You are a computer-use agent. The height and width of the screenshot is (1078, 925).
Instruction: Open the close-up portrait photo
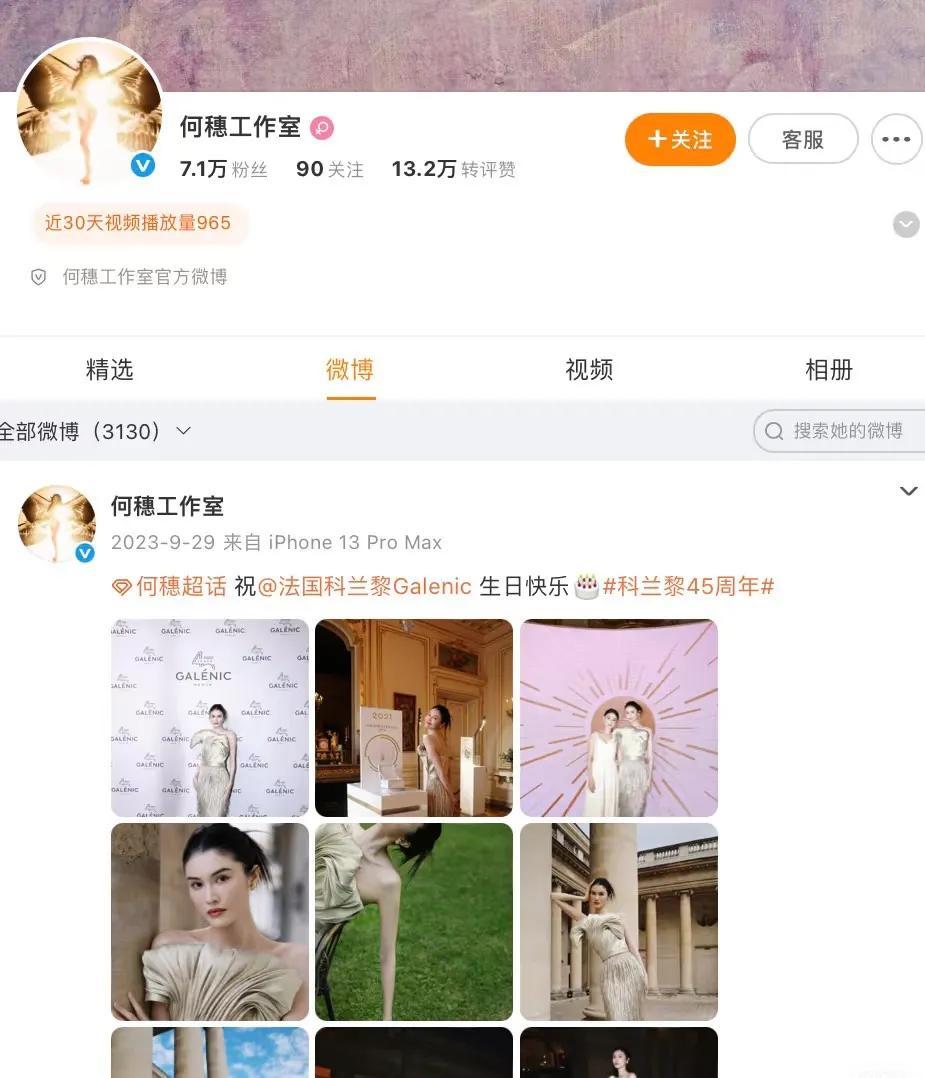[x=210, y=921]
